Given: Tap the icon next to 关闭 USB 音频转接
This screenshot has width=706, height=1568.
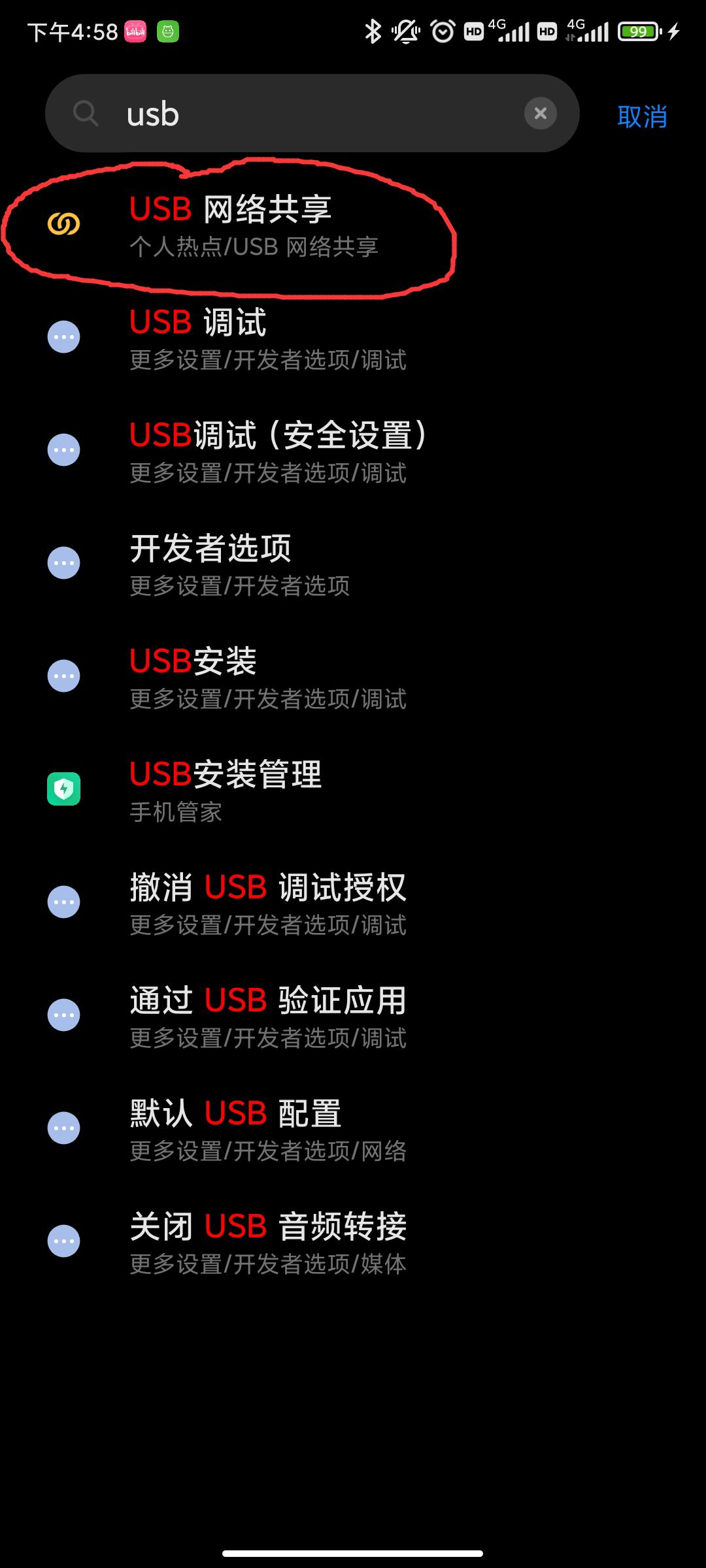Looking at the screenshot, I should pos(63,1240).
